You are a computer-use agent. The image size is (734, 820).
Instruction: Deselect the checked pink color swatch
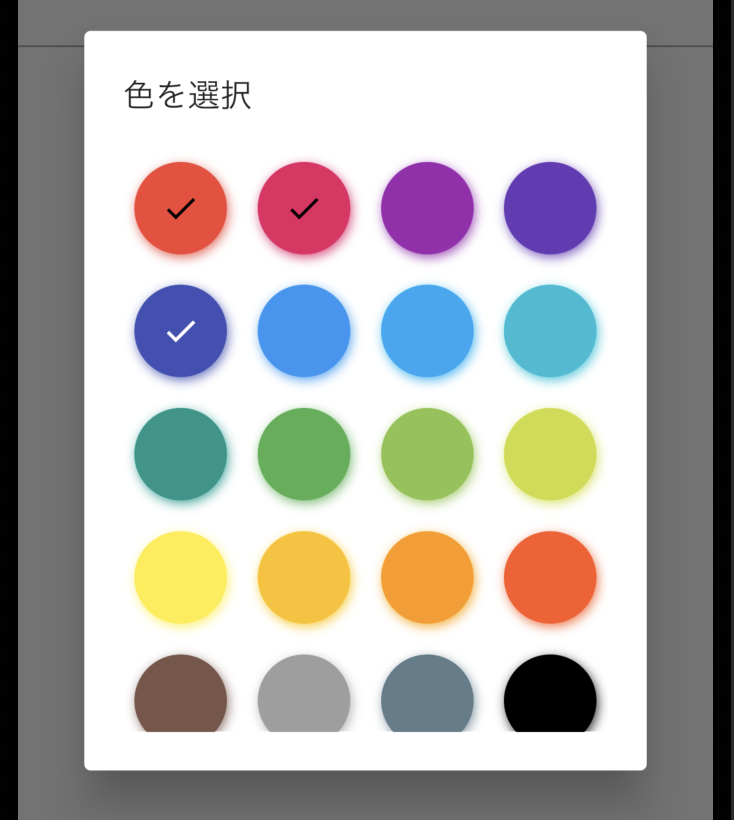click(x=304, y=208)
